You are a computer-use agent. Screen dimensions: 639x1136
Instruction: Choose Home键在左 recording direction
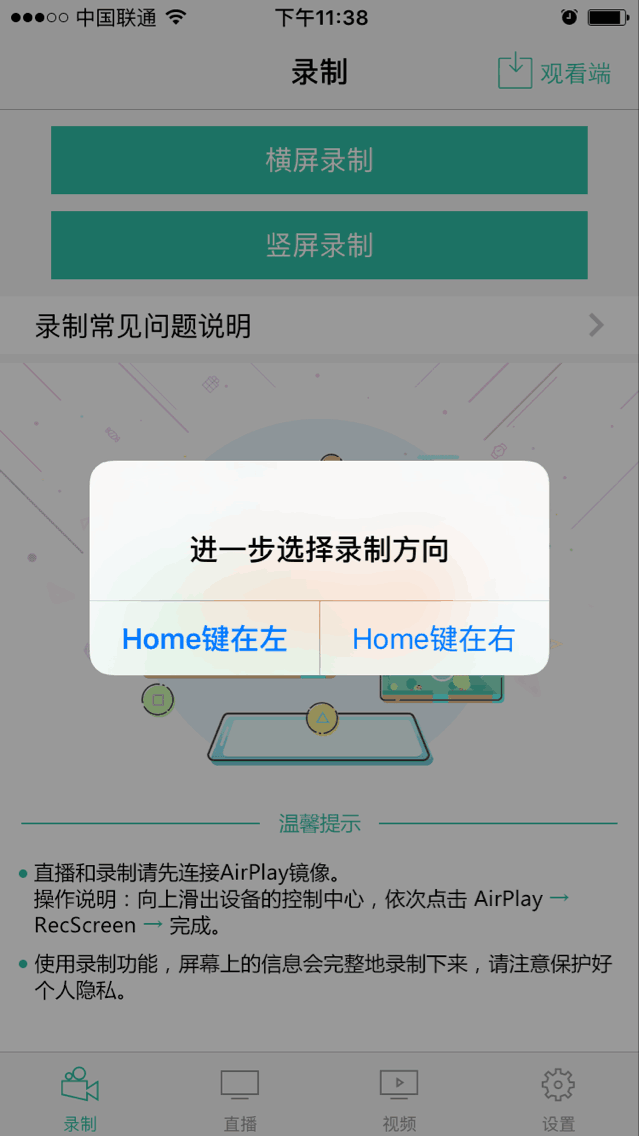204,639
